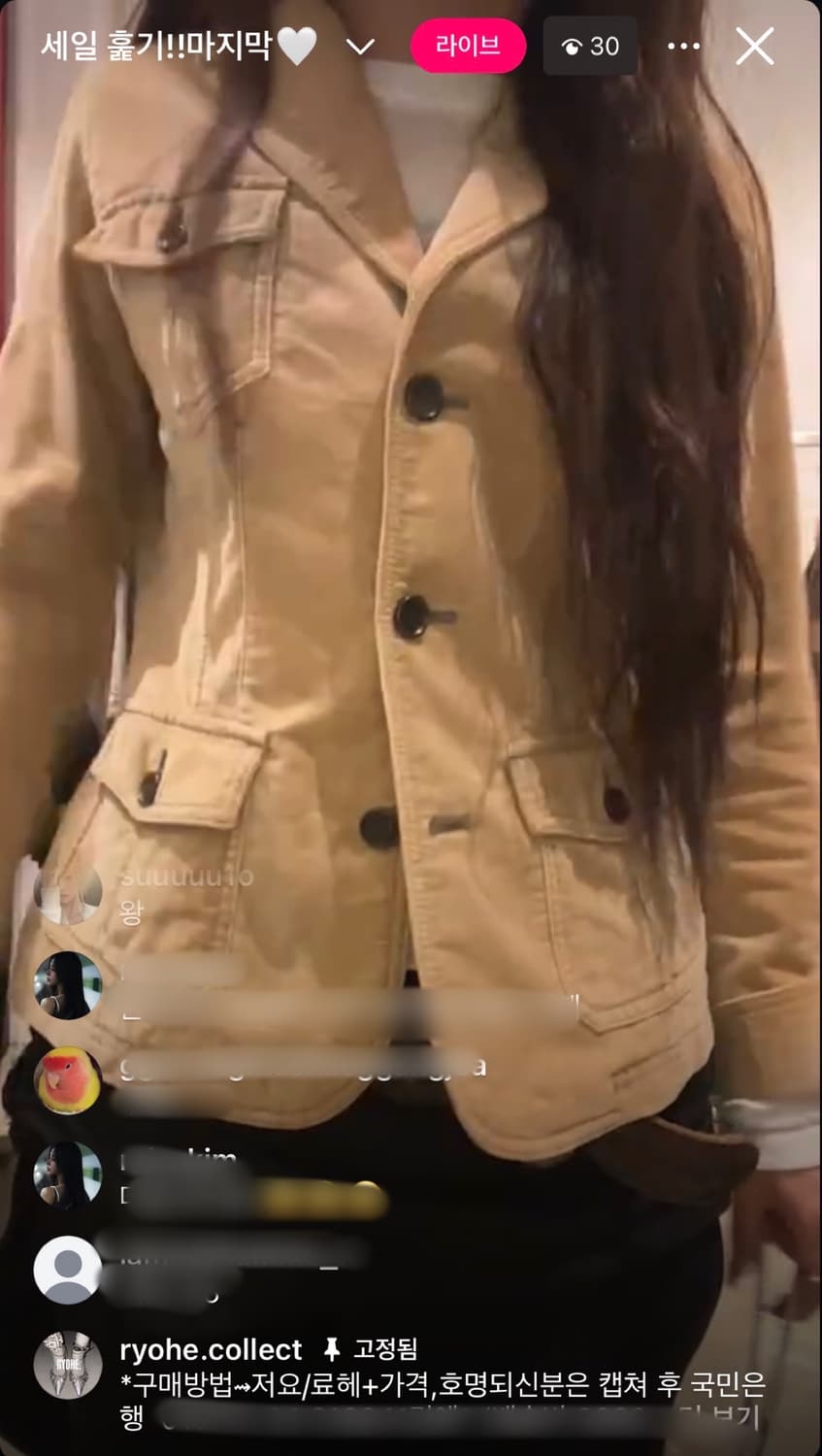Close the live stream with the X
The height and width of the screenshot is (1456, 822).
point(754,45)
